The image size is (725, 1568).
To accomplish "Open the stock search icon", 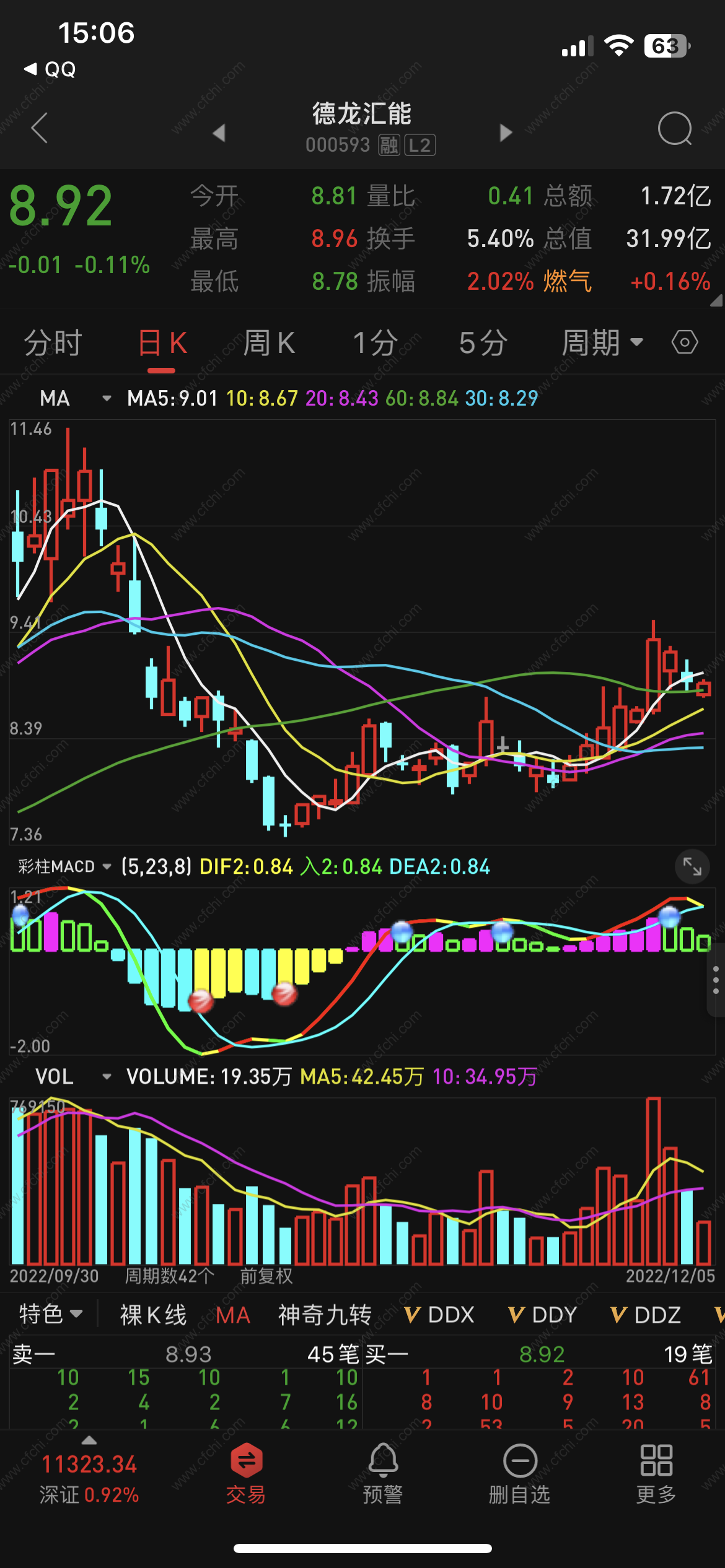I will [x=674, y=129].
